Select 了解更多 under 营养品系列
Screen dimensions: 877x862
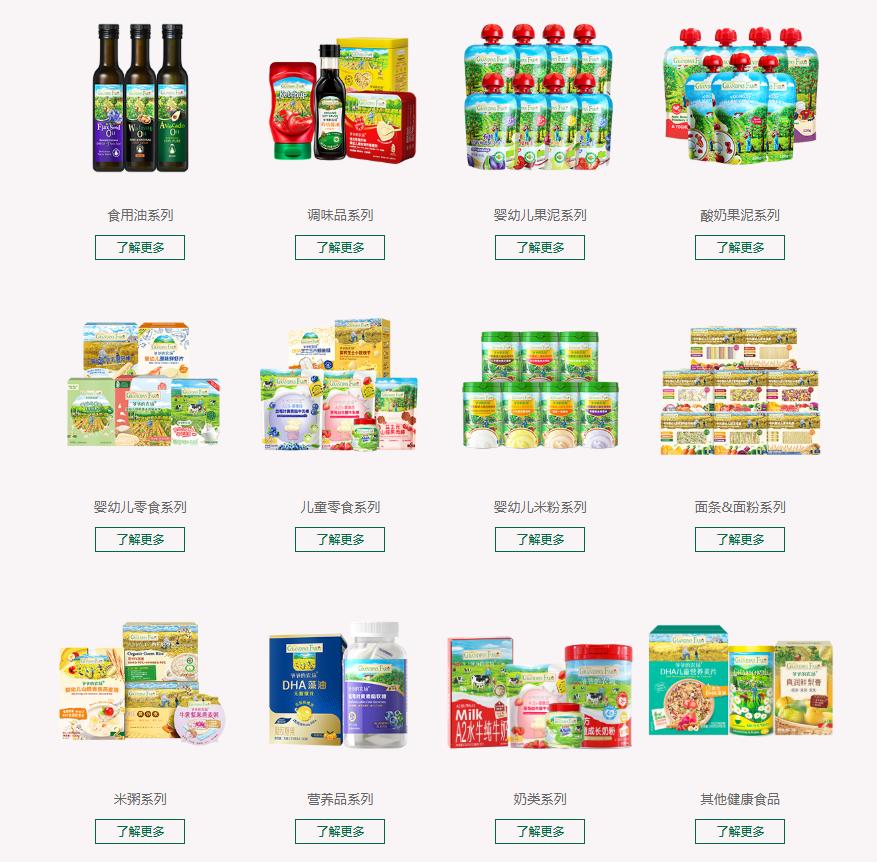340,831
